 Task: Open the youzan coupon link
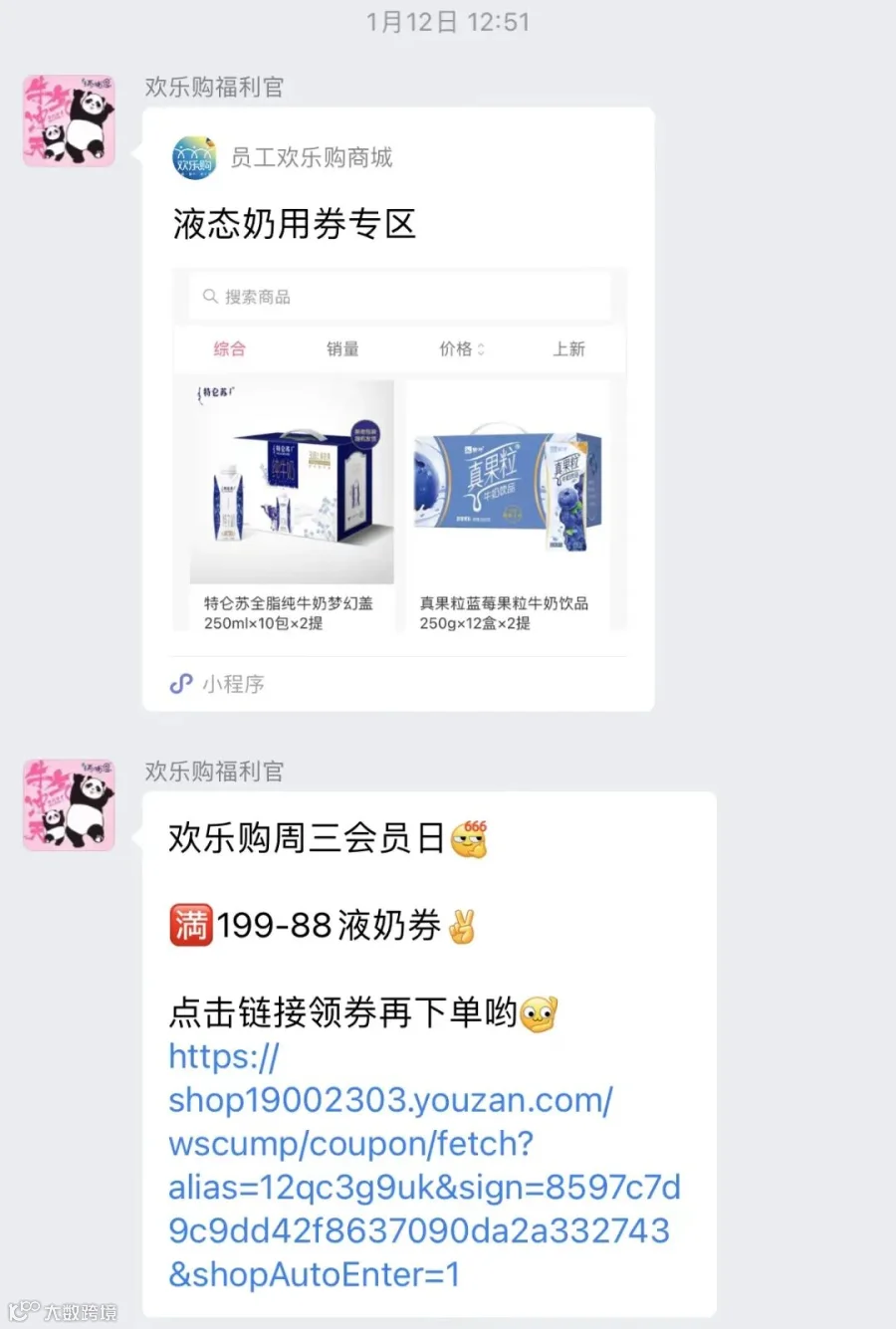point(425,1165)
